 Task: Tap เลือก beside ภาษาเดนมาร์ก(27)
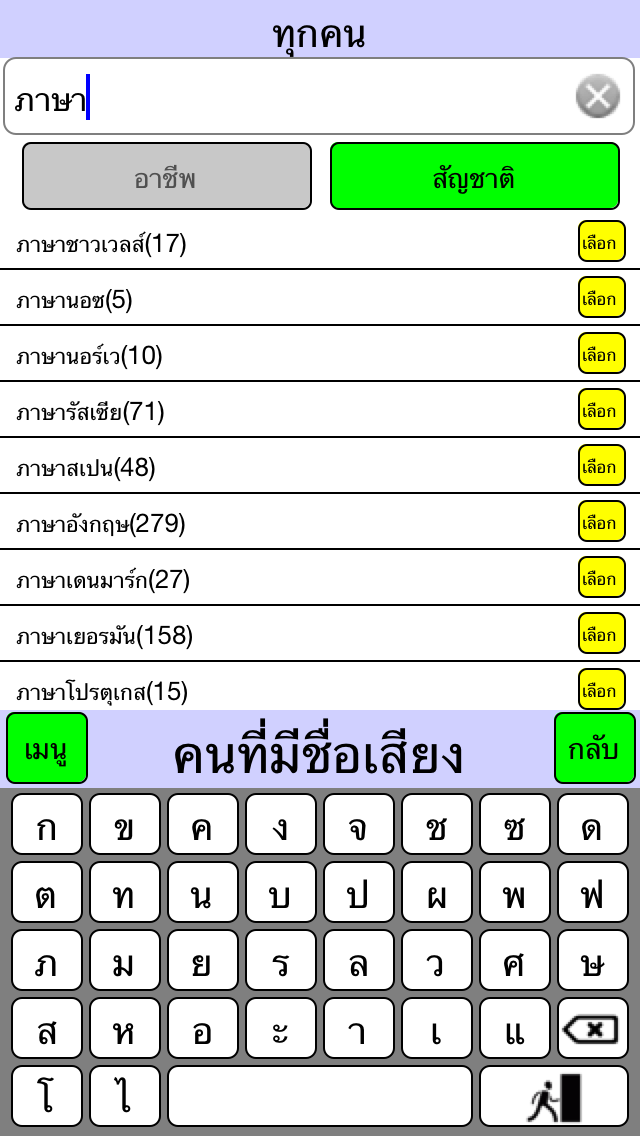point(602,577)
